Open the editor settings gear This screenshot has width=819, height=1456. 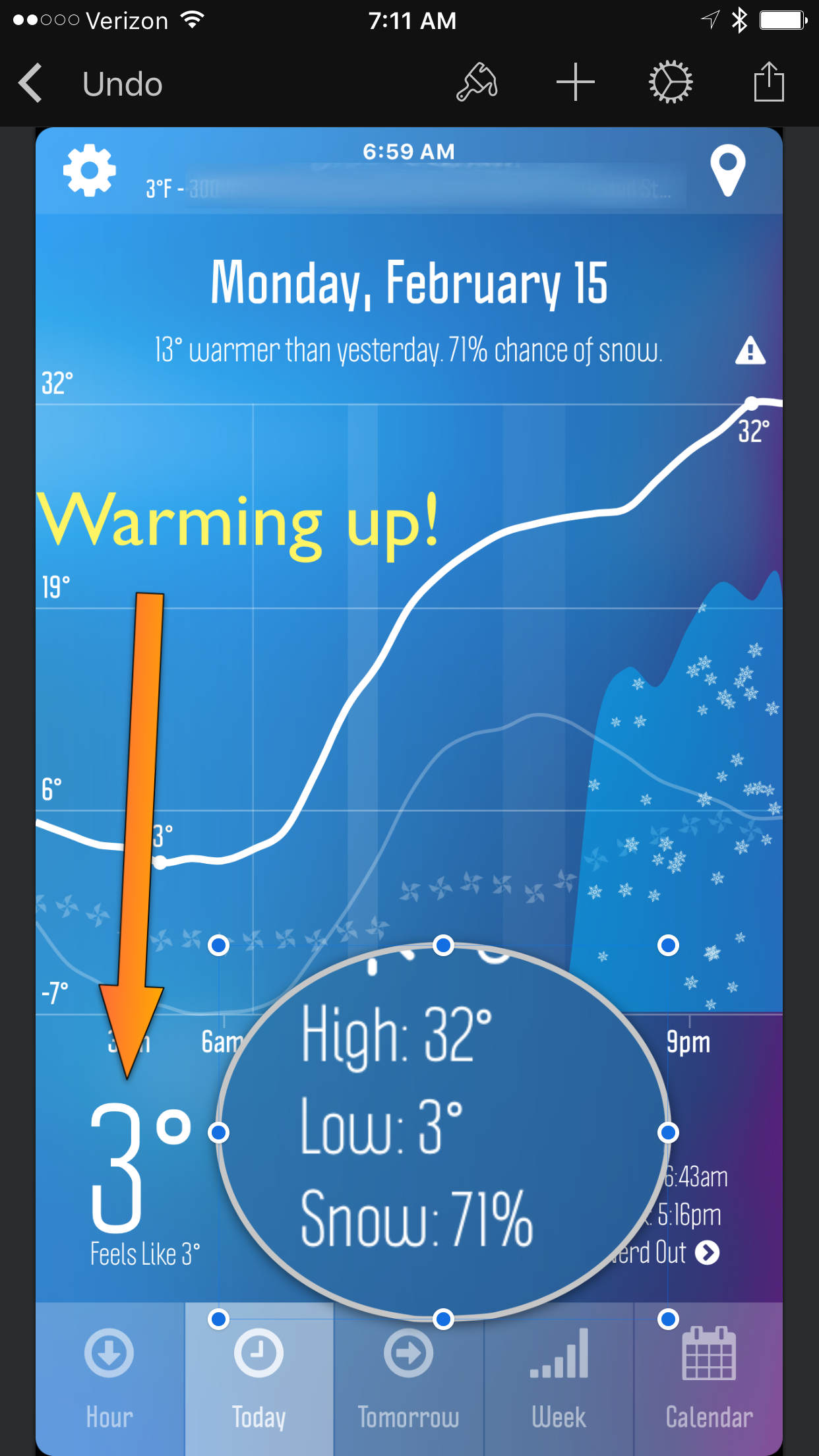click(670, 83)
